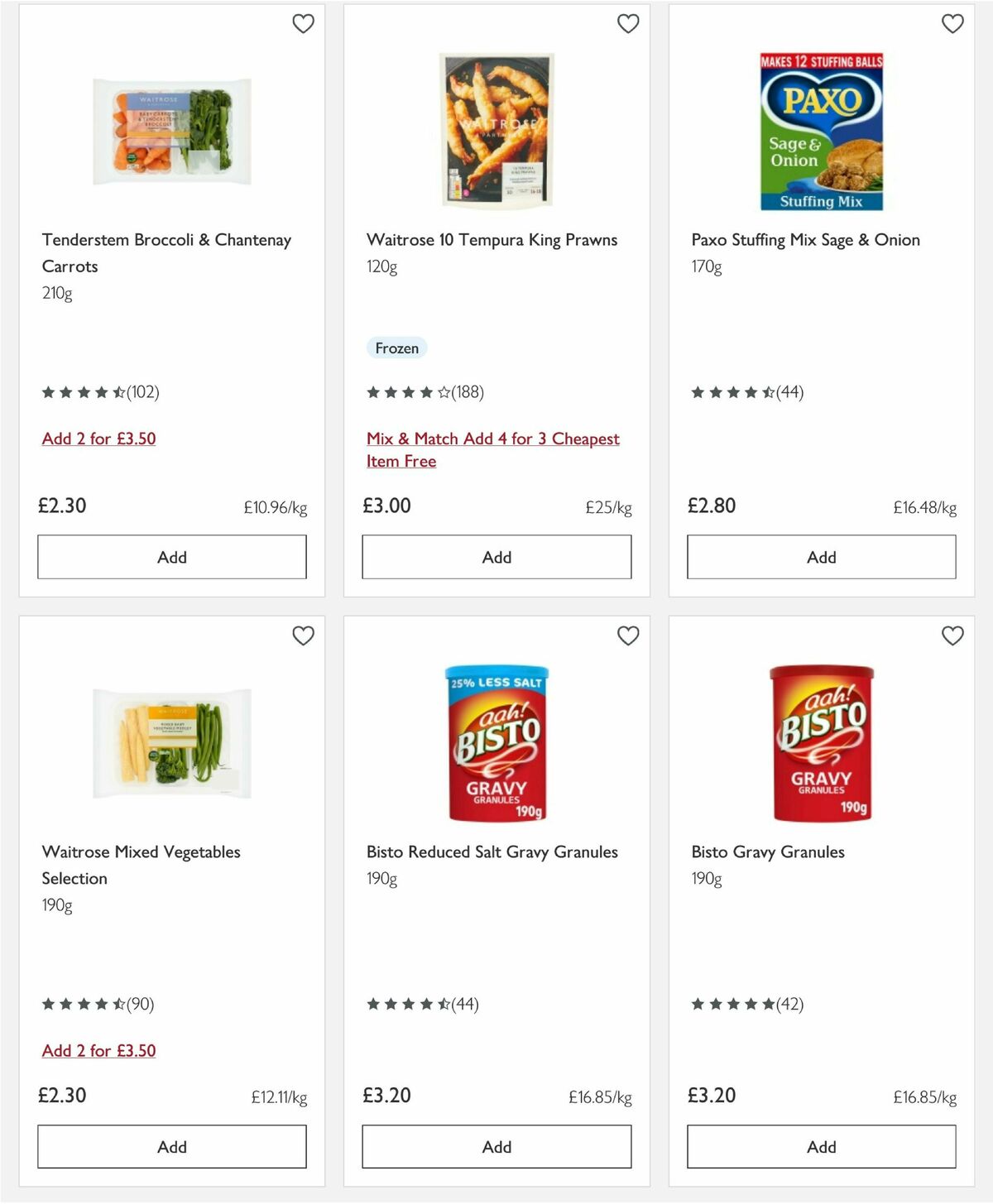Open the Add 2 for £3.50 offer on carrots
Screen dimensions: 993x1204
pos(98,439)
